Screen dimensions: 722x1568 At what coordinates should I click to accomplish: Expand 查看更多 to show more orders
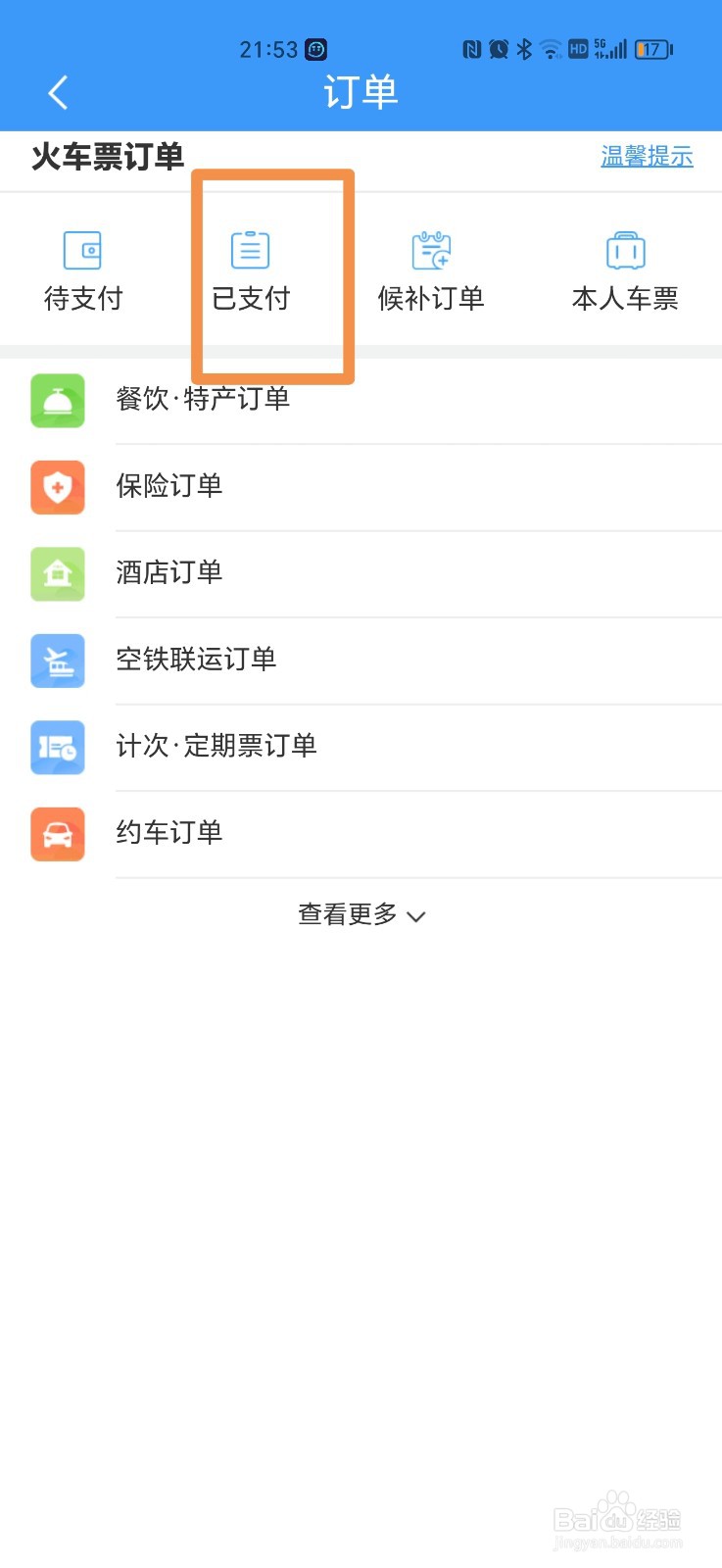361,915
